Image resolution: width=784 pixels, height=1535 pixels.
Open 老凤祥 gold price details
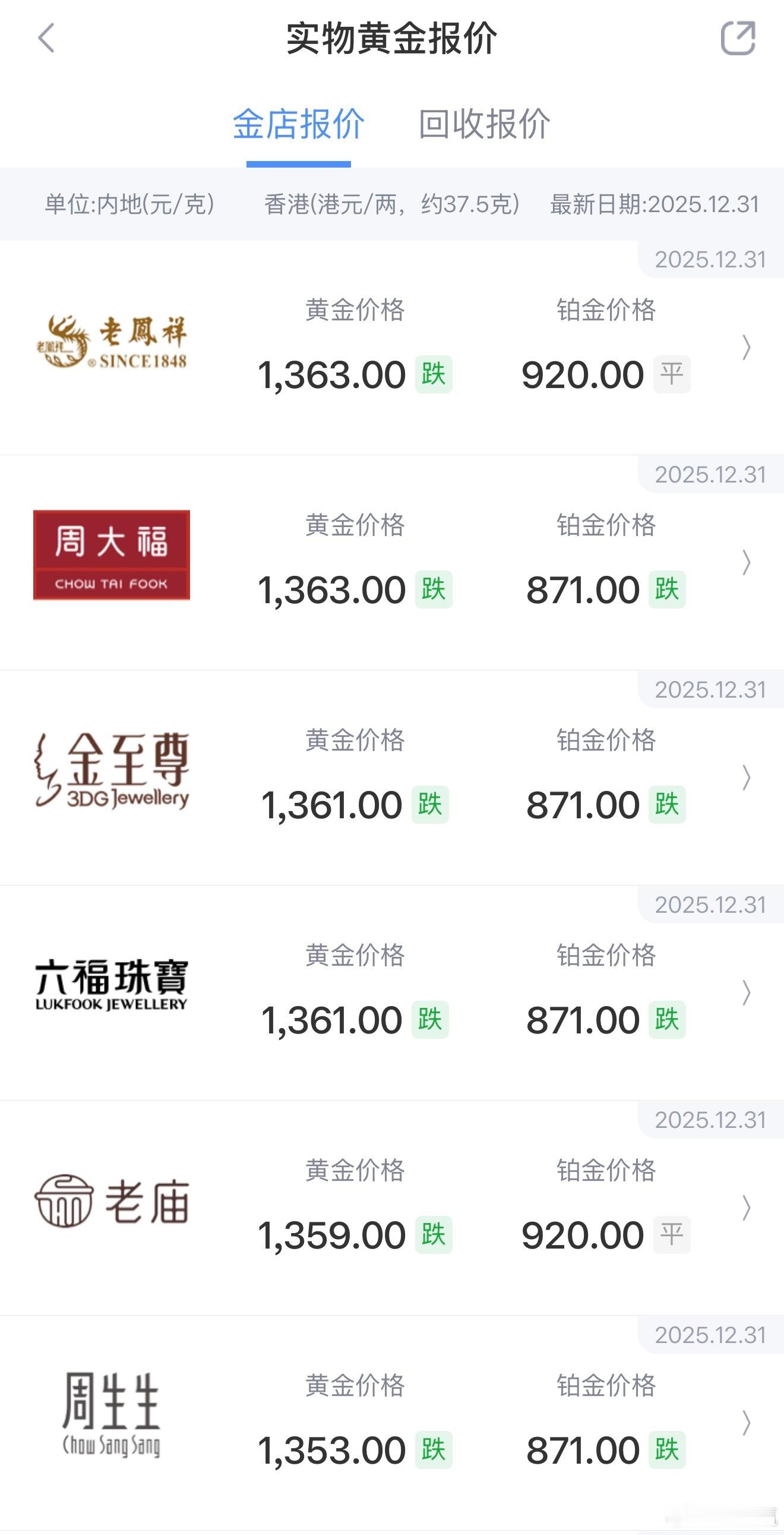(392, 348)
